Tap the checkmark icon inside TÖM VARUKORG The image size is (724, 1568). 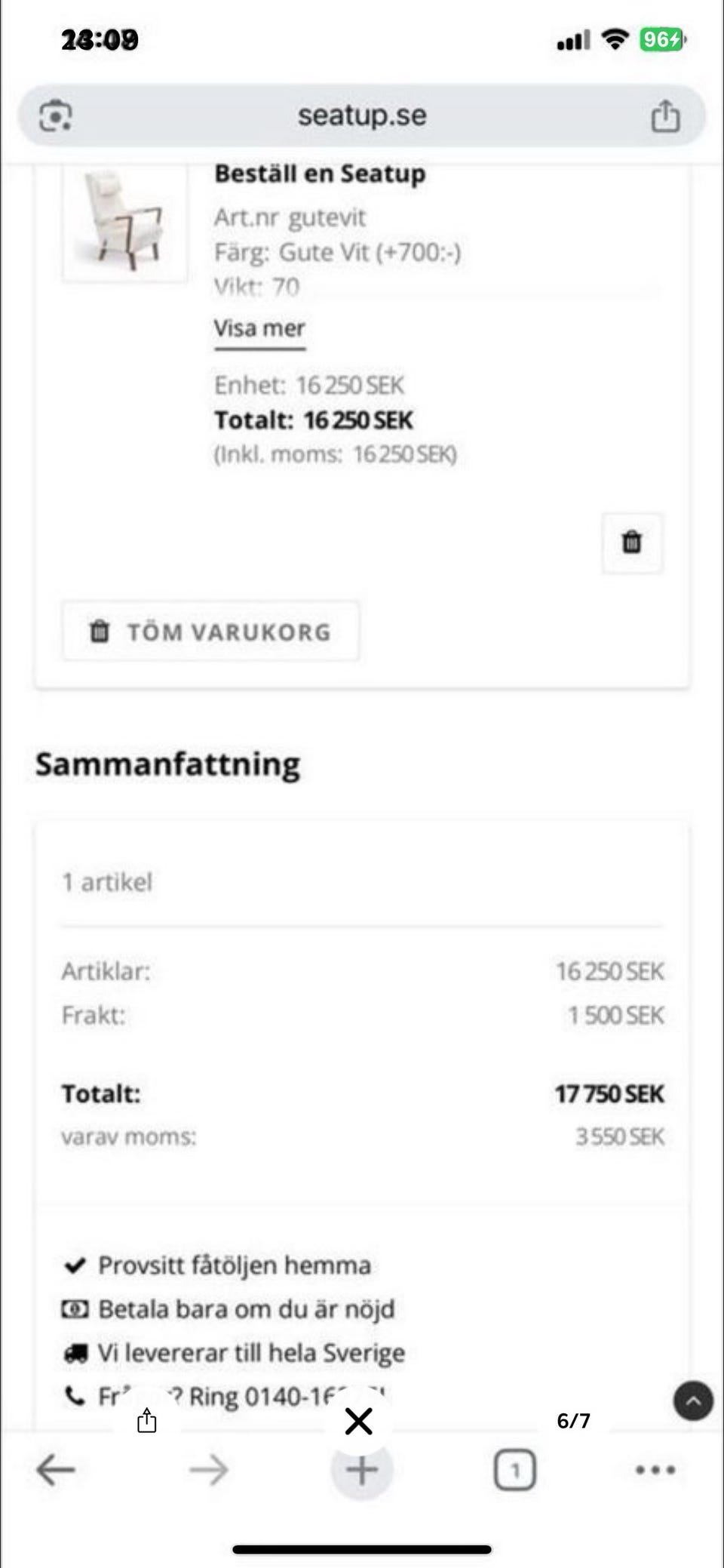coord(98,631)
